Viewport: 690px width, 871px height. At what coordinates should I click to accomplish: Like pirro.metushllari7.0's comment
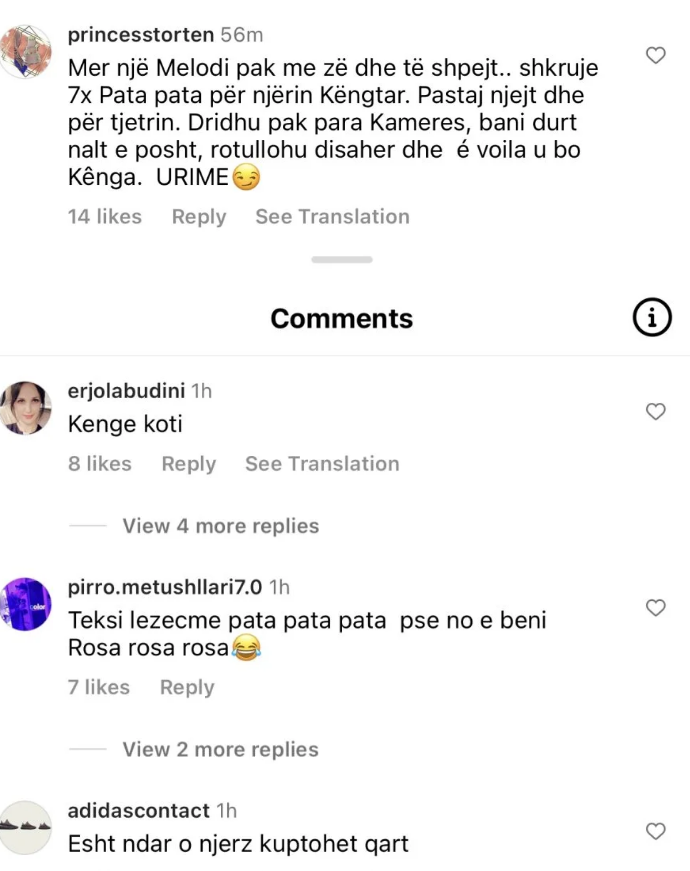656,607
